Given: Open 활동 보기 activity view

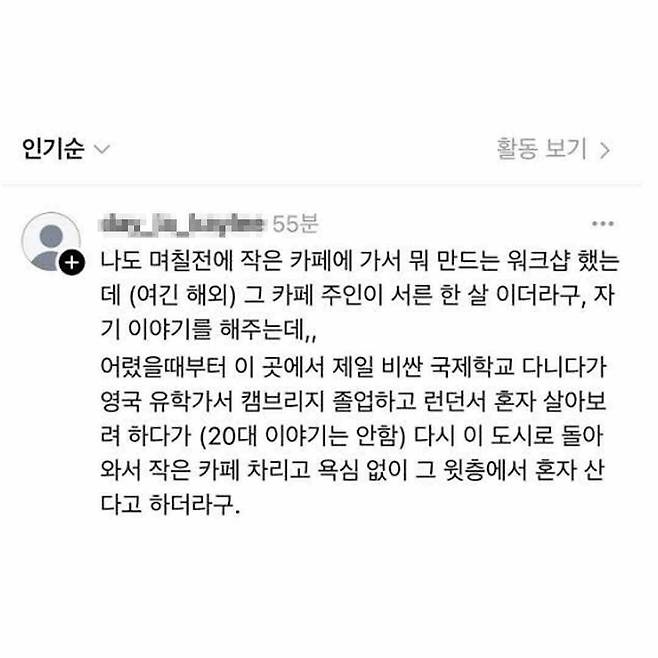Looking at the screenshot, I should tap(552, 150).
